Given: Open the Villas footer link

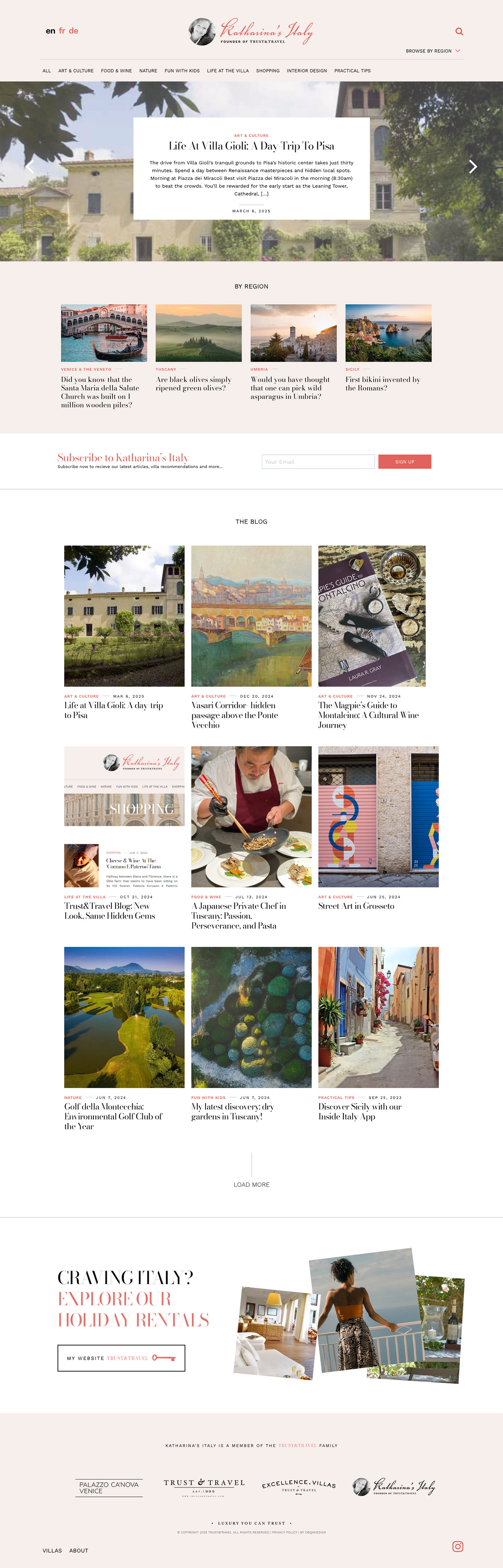Looking at the screenshot, I should click(x=52, y=1550).
